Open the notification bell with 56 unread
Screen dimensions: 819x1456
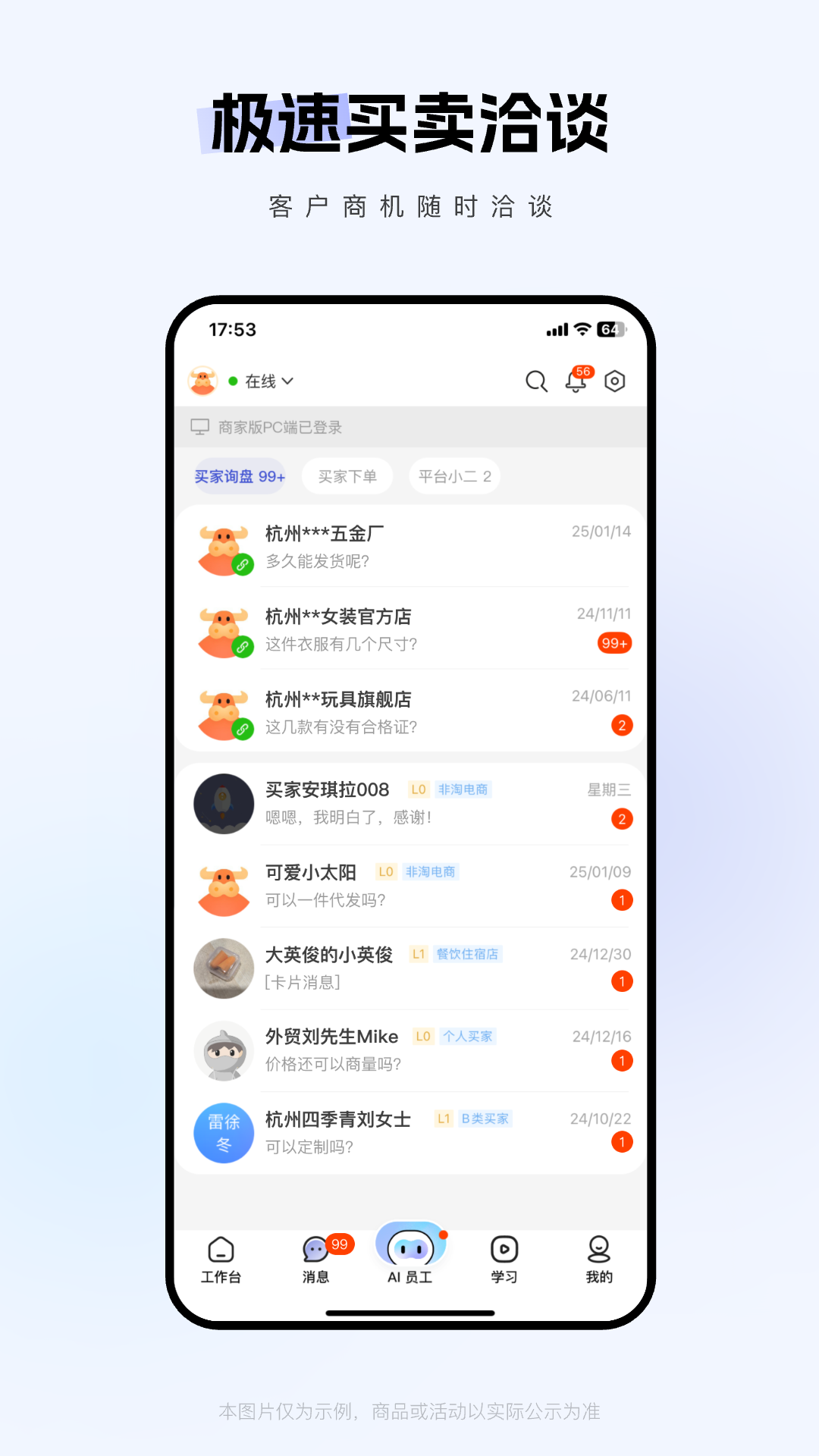tap(576, 381)
